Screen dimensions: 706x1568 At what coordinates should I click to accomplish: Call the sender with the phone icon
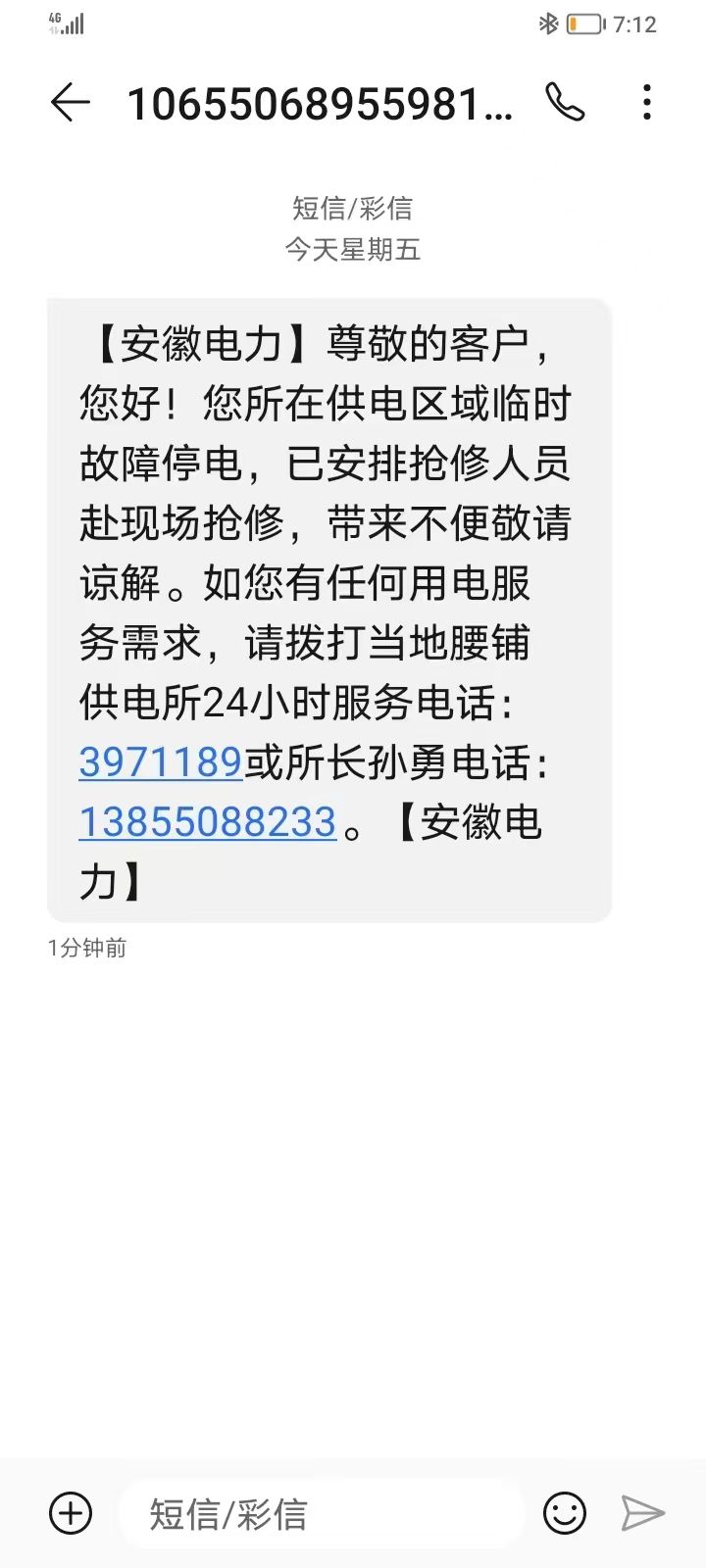[565, 103]
